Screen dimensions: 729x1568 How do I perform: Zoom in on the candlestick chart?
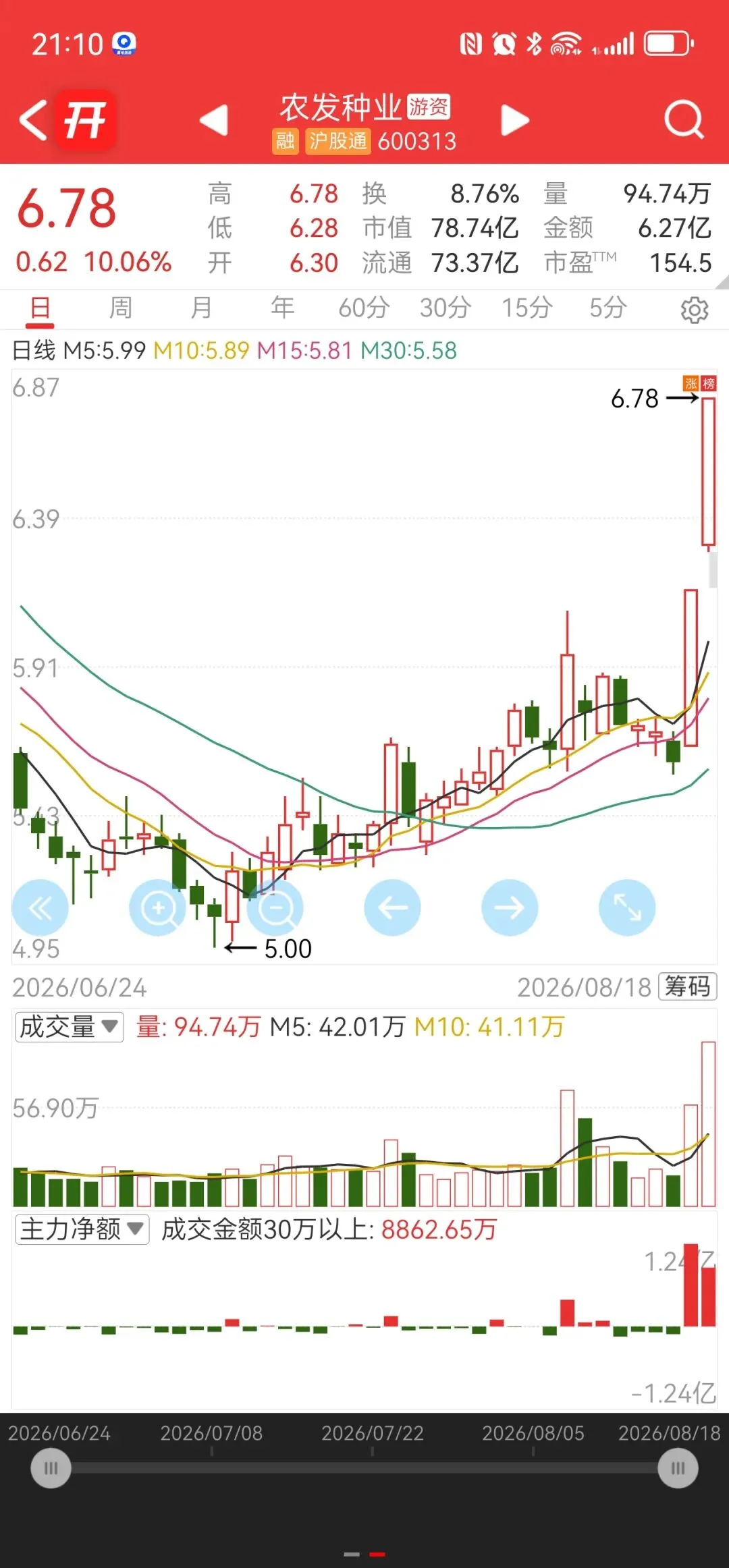point(157,907)
